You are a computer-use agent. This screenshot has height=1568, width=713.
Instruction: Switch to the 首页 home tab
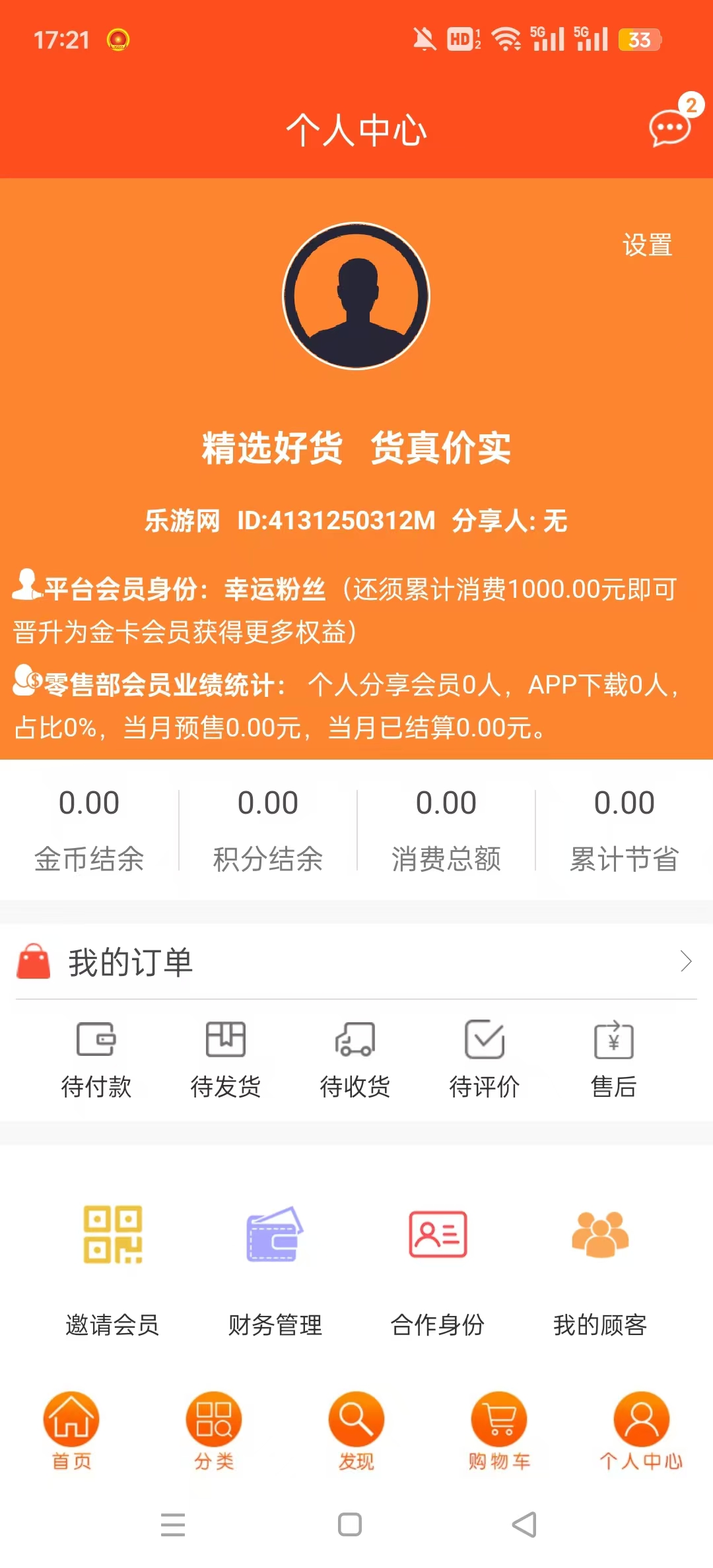71,1429
